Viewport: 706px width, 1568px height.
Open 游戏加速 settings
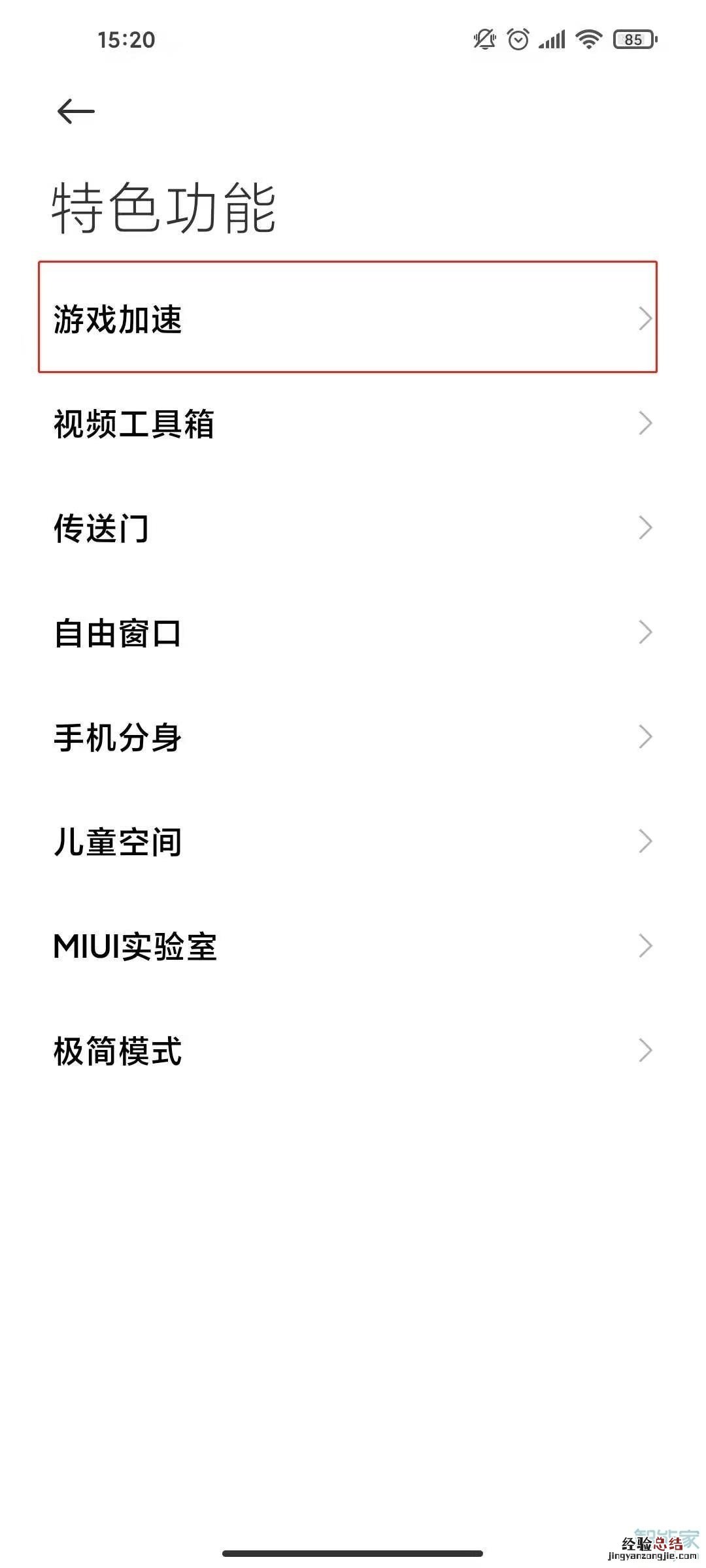(348, 319)
